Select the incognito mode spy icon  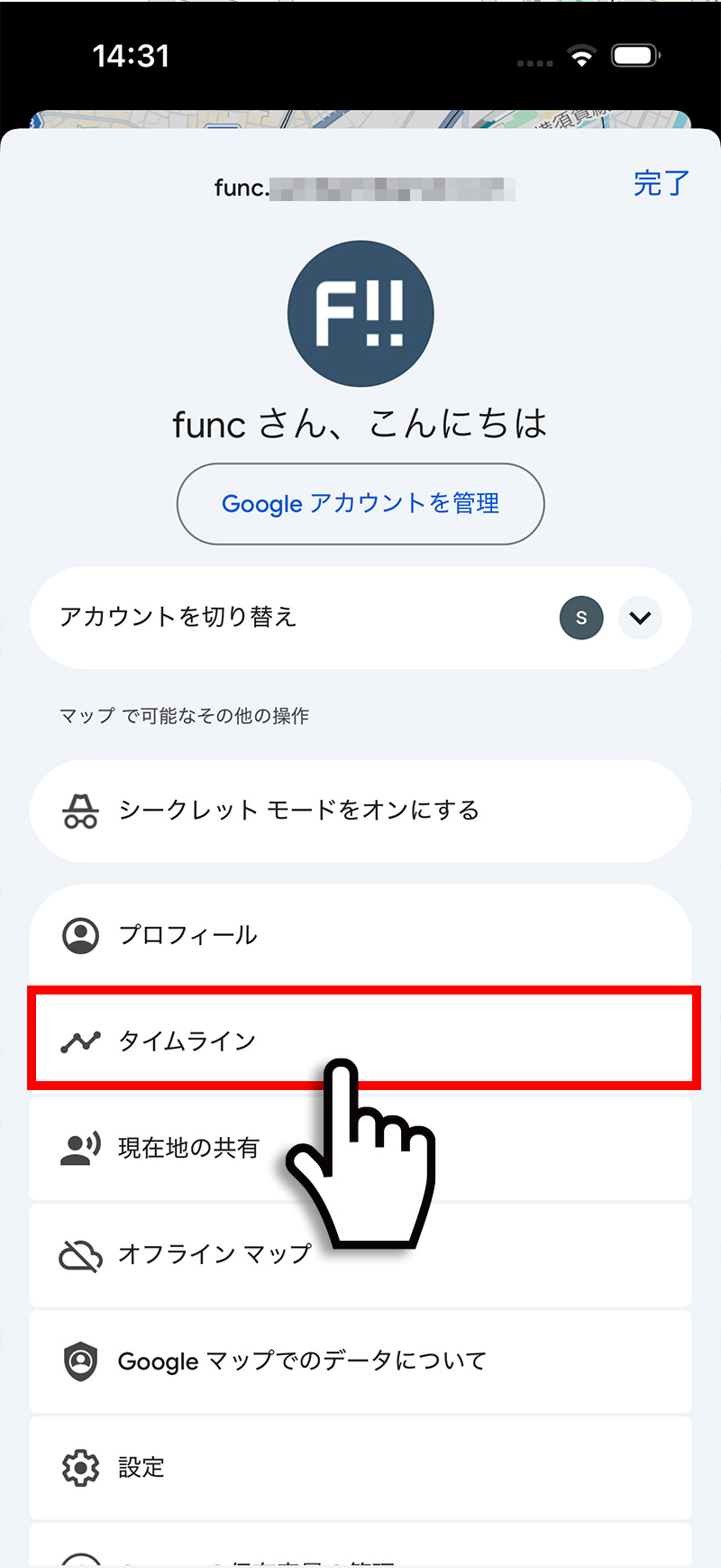(81, 810)
